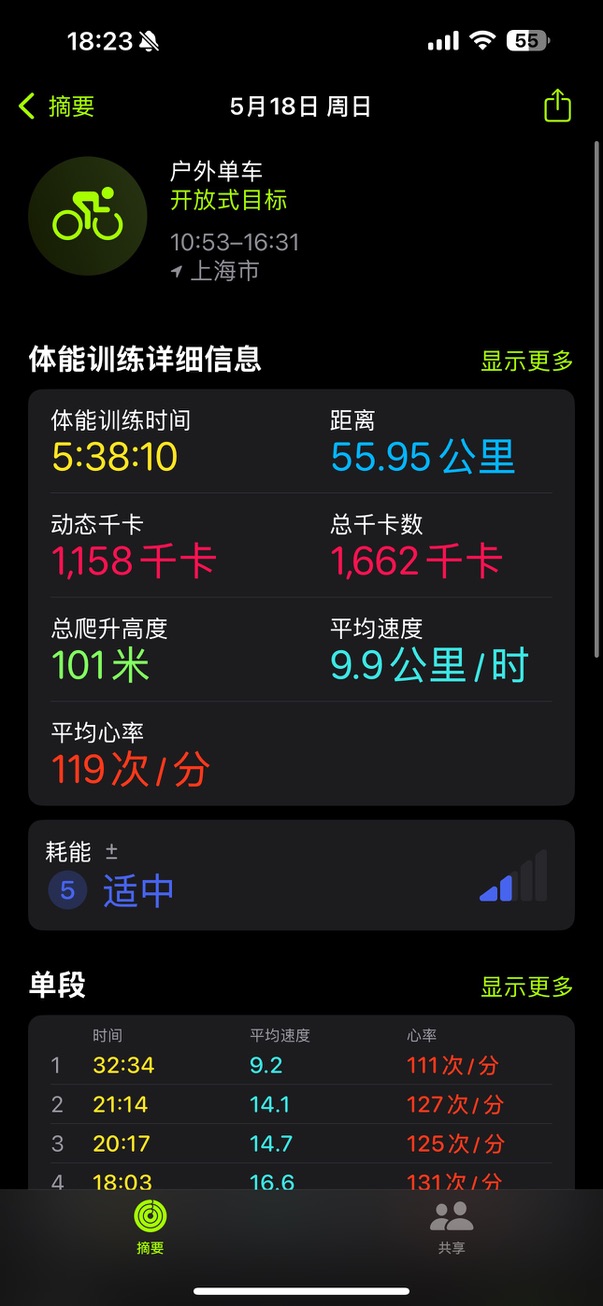The height and width of the screenshot is (1306, 603).
Task: Switch to the 共享 tab
Action: pos(451,1227)
